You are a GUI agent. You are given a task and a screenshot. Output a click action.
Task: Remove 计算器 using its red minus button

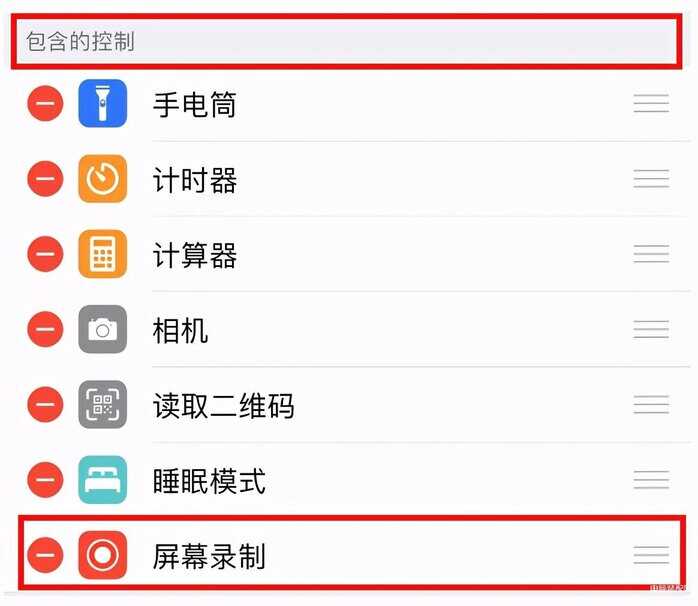point(45,254)
